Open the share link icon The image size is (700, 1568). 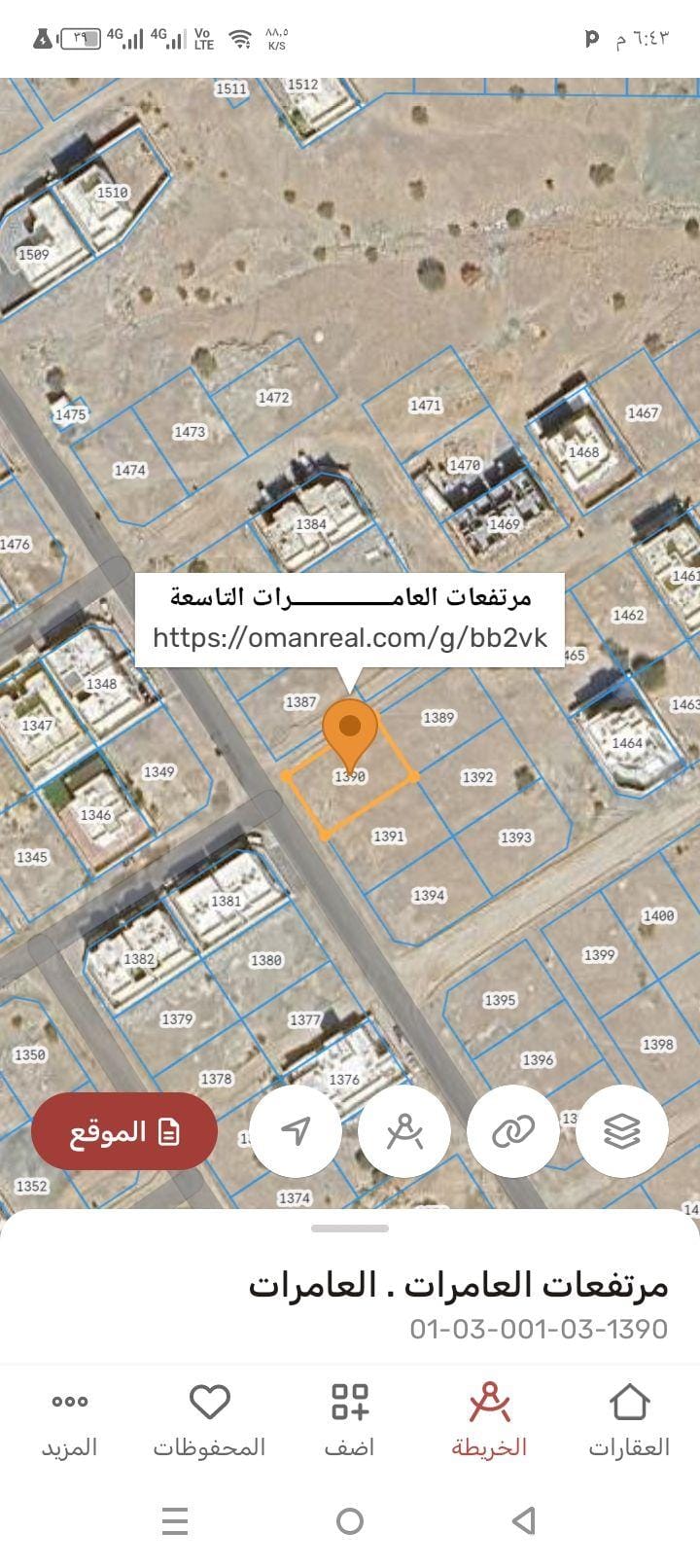pyautogui.click(x=512, y=1131)
